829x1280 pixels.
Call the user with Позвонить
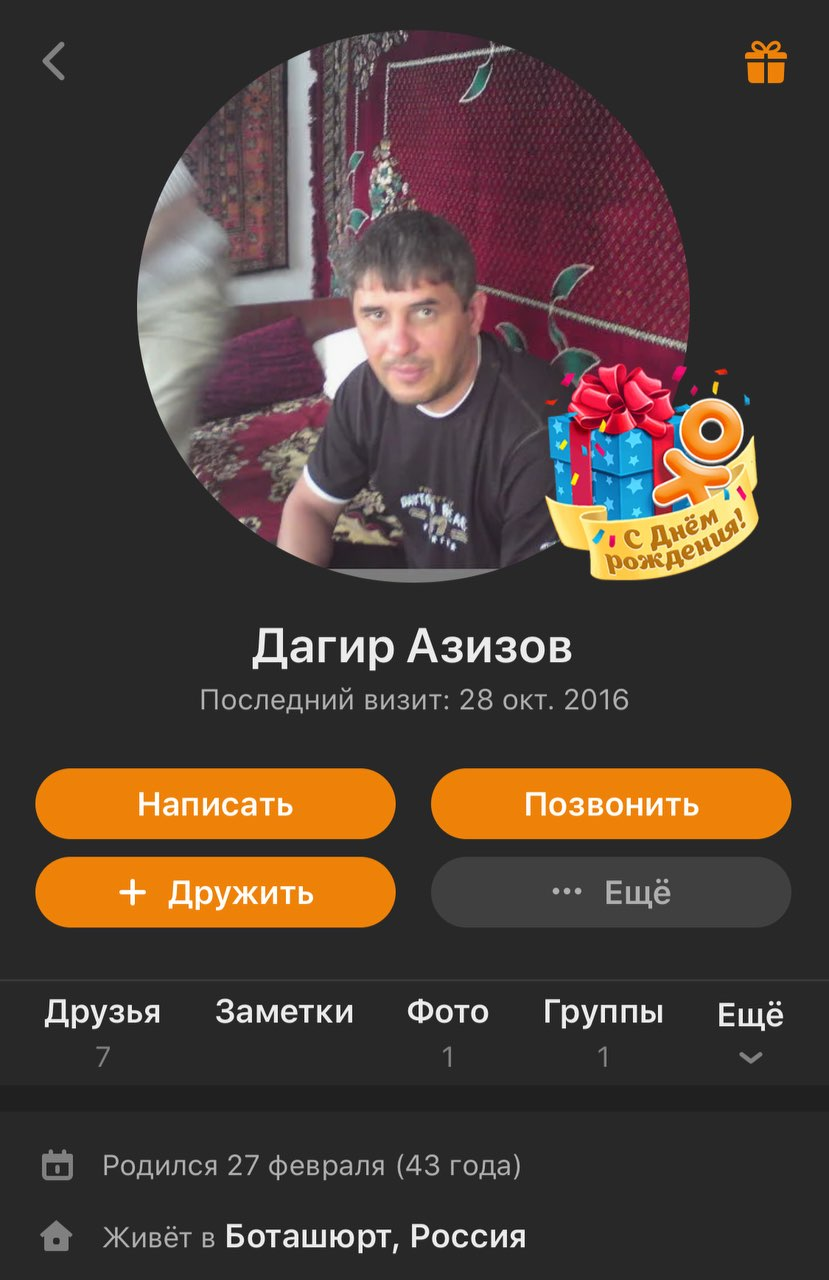(x=611, y=804)
